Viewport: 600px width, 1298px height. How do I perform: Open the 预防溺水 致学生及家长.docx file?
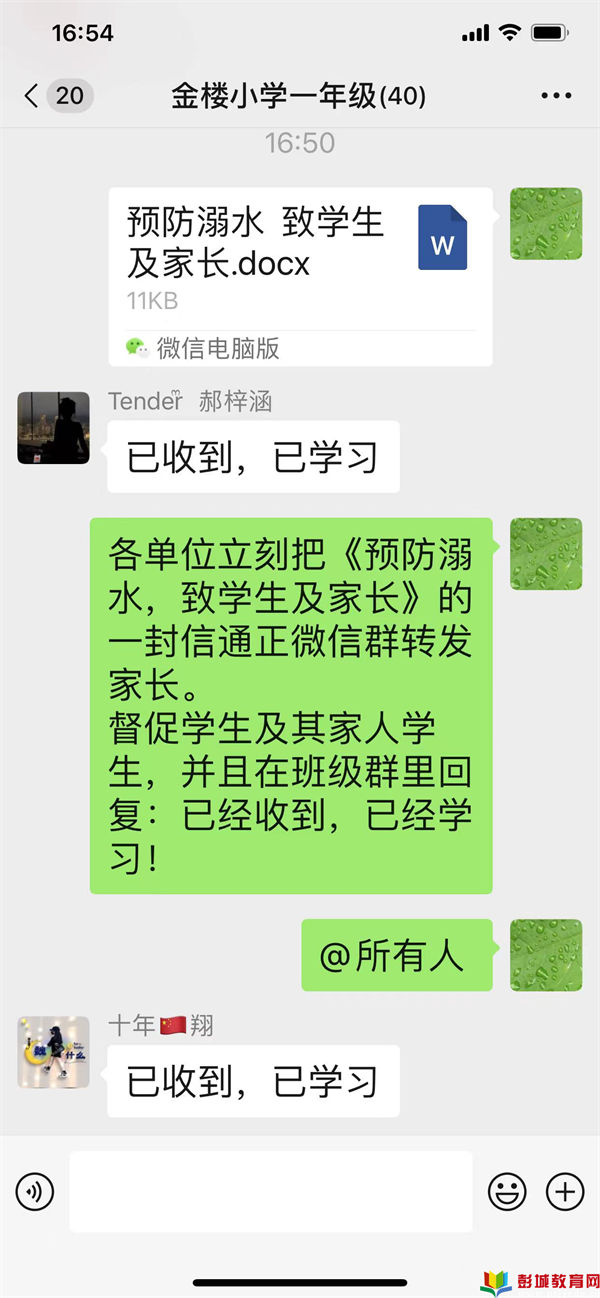[301, 277]
